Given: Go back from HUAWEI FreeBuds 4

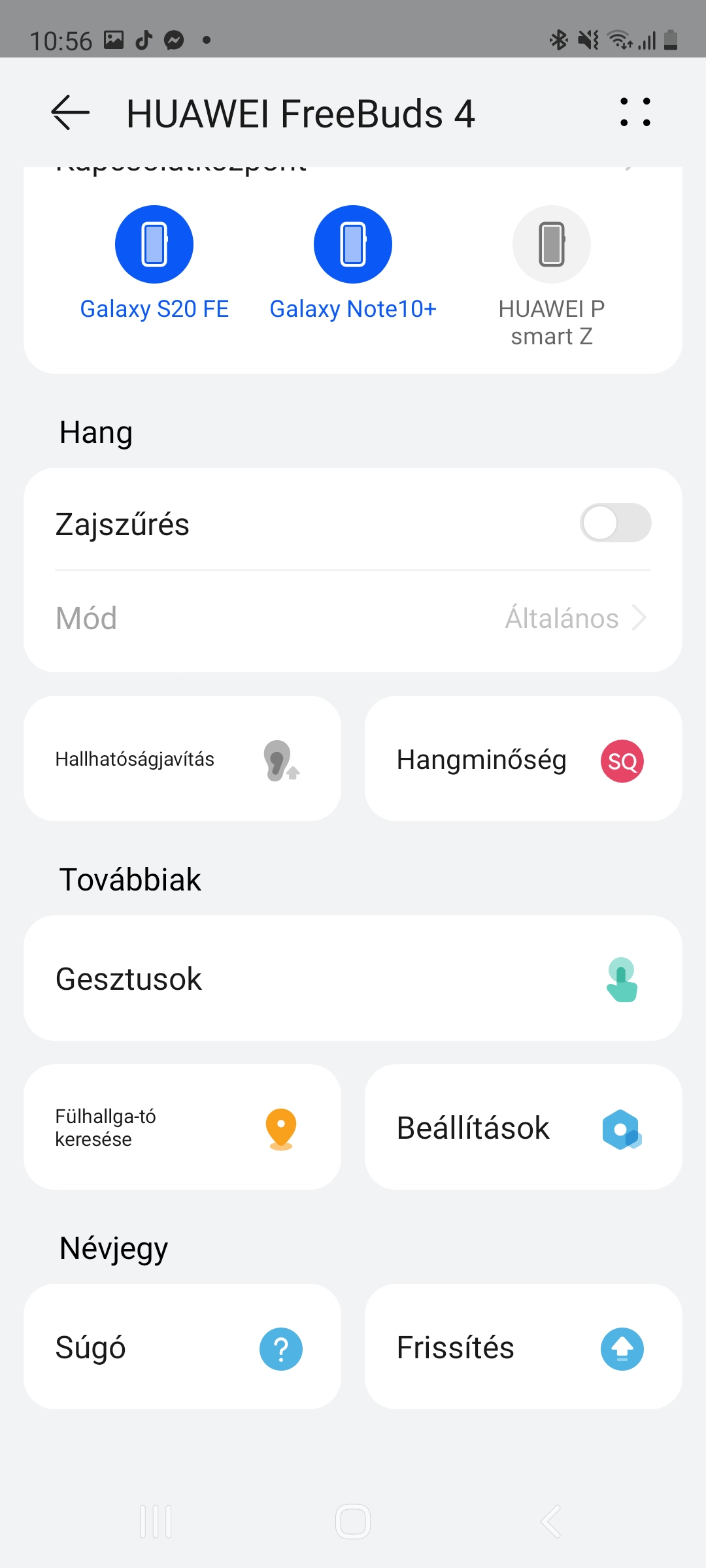Looking at the screenshot, I should click(71, 113).
